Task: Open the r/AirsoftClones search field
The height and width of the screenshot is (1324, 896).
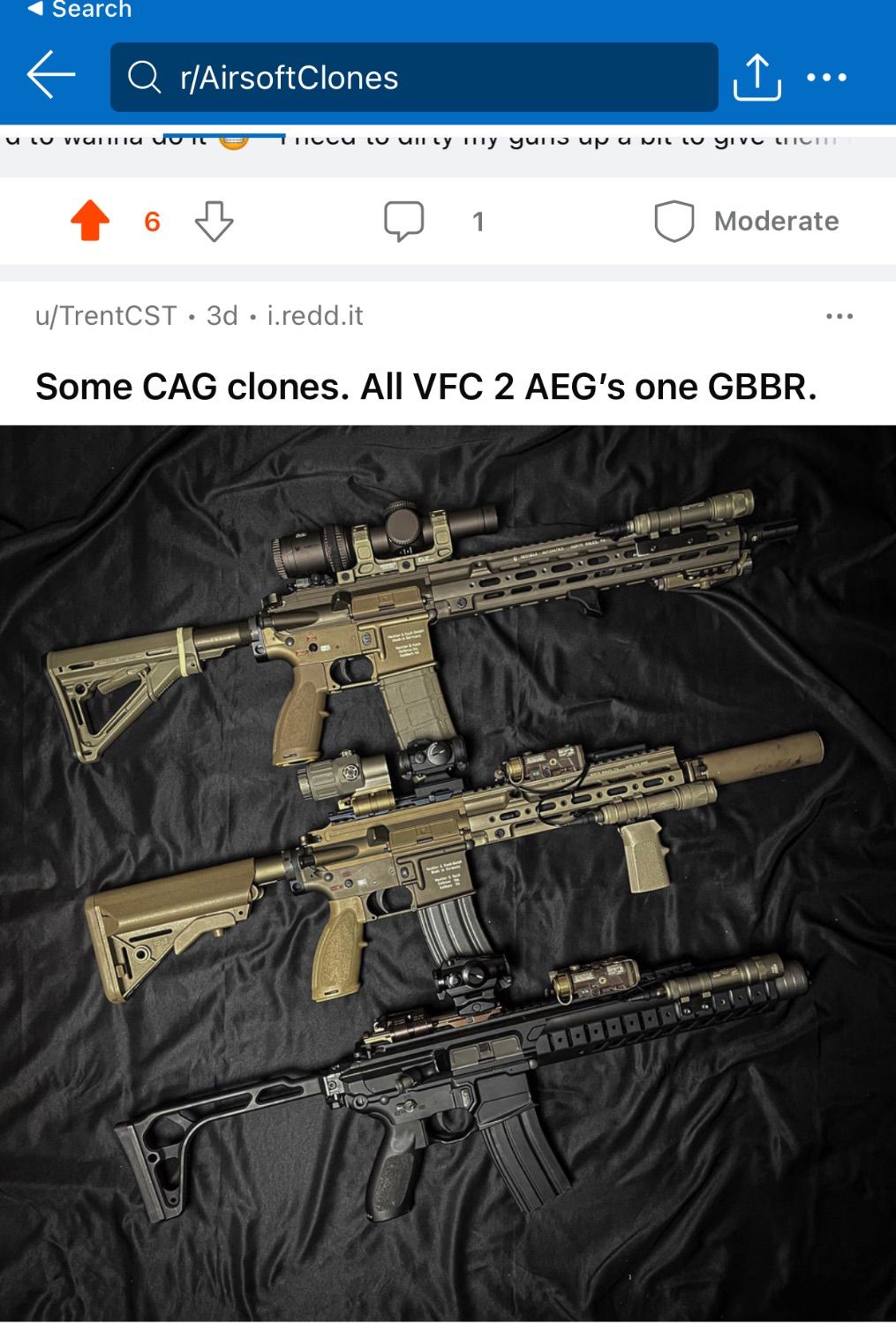Action: pos(413,78)
